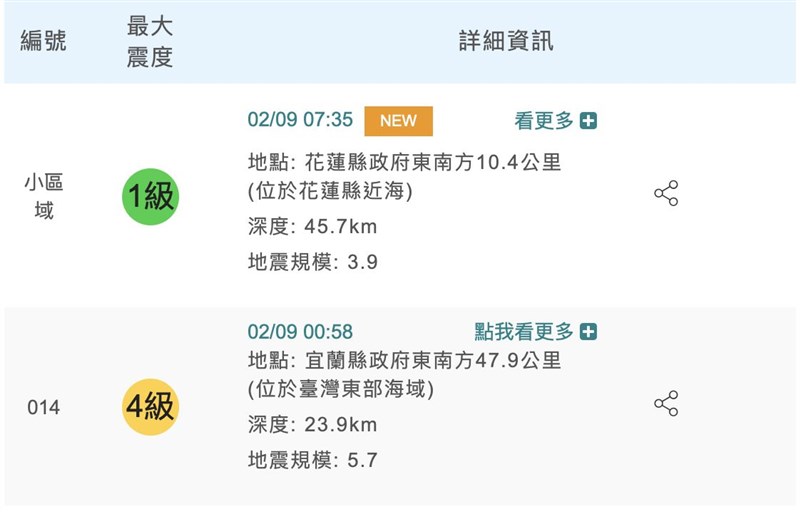Open earthquake report number 014
The width and height of the screenshot is (800, 516).
coord(43,408)
